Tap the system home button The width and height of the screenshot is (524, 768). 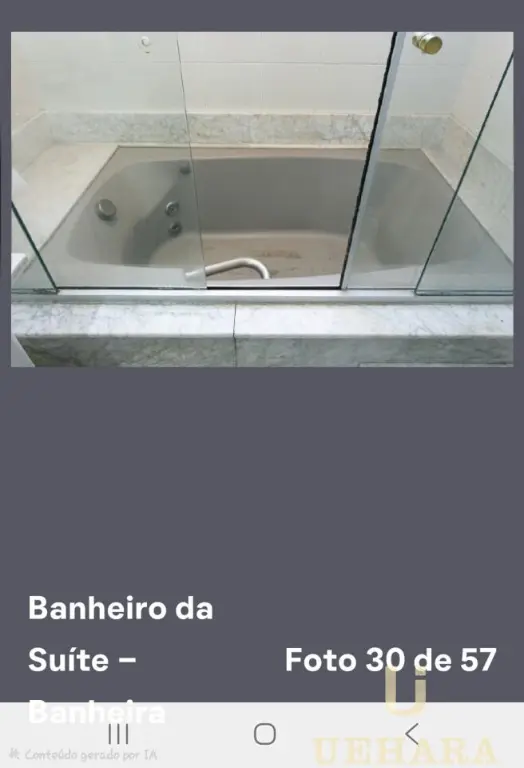click(265, 734)
